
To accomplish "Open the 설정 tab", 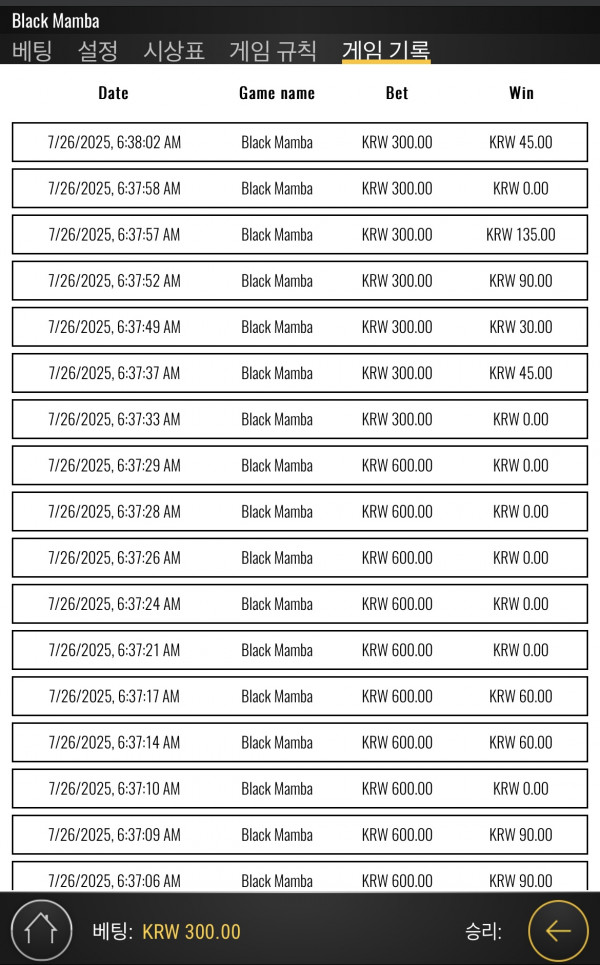I will [x=97, y=50].
